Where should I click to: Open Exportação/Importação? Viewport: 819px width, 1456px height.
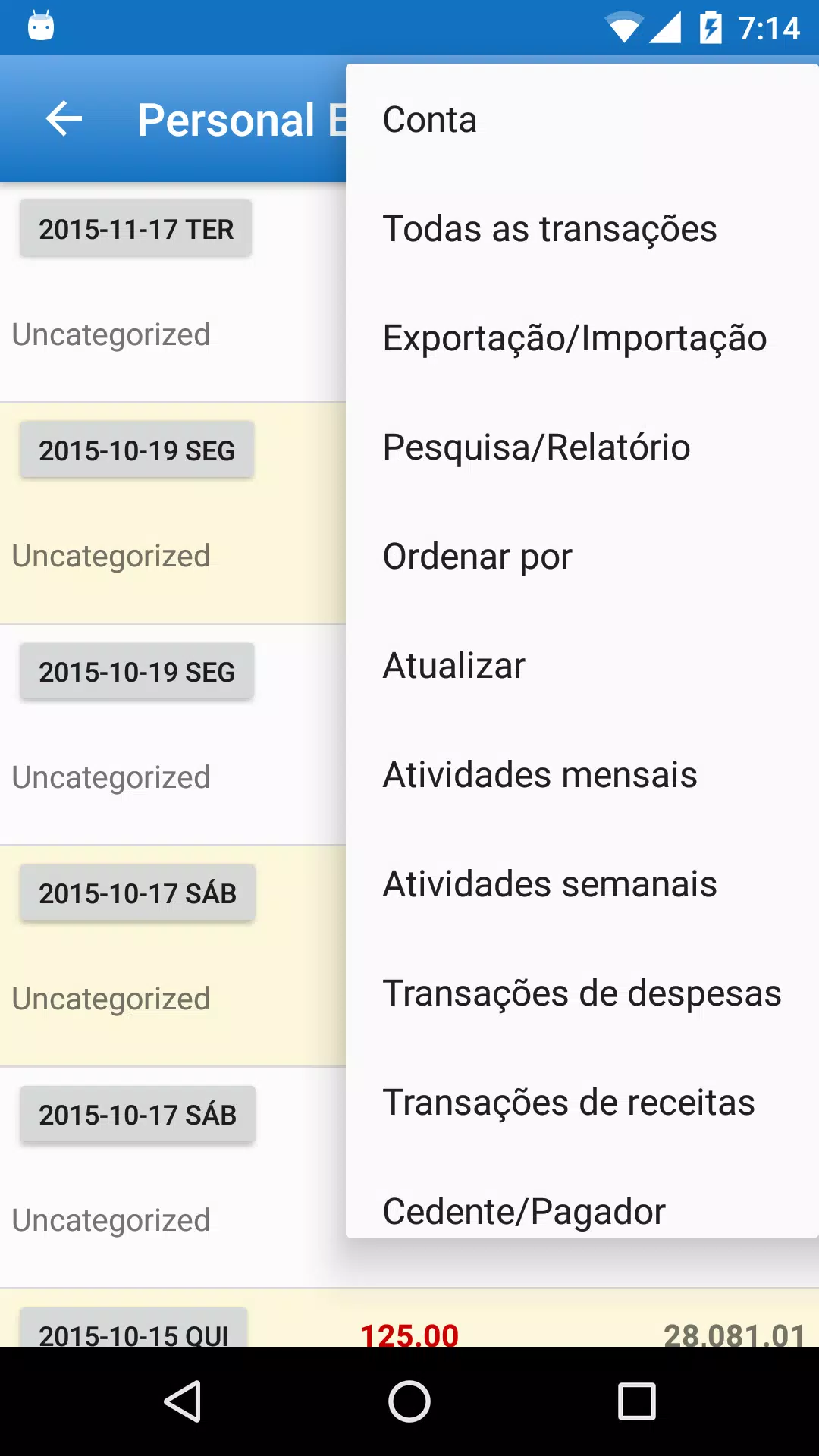click(x=582, y=338)
